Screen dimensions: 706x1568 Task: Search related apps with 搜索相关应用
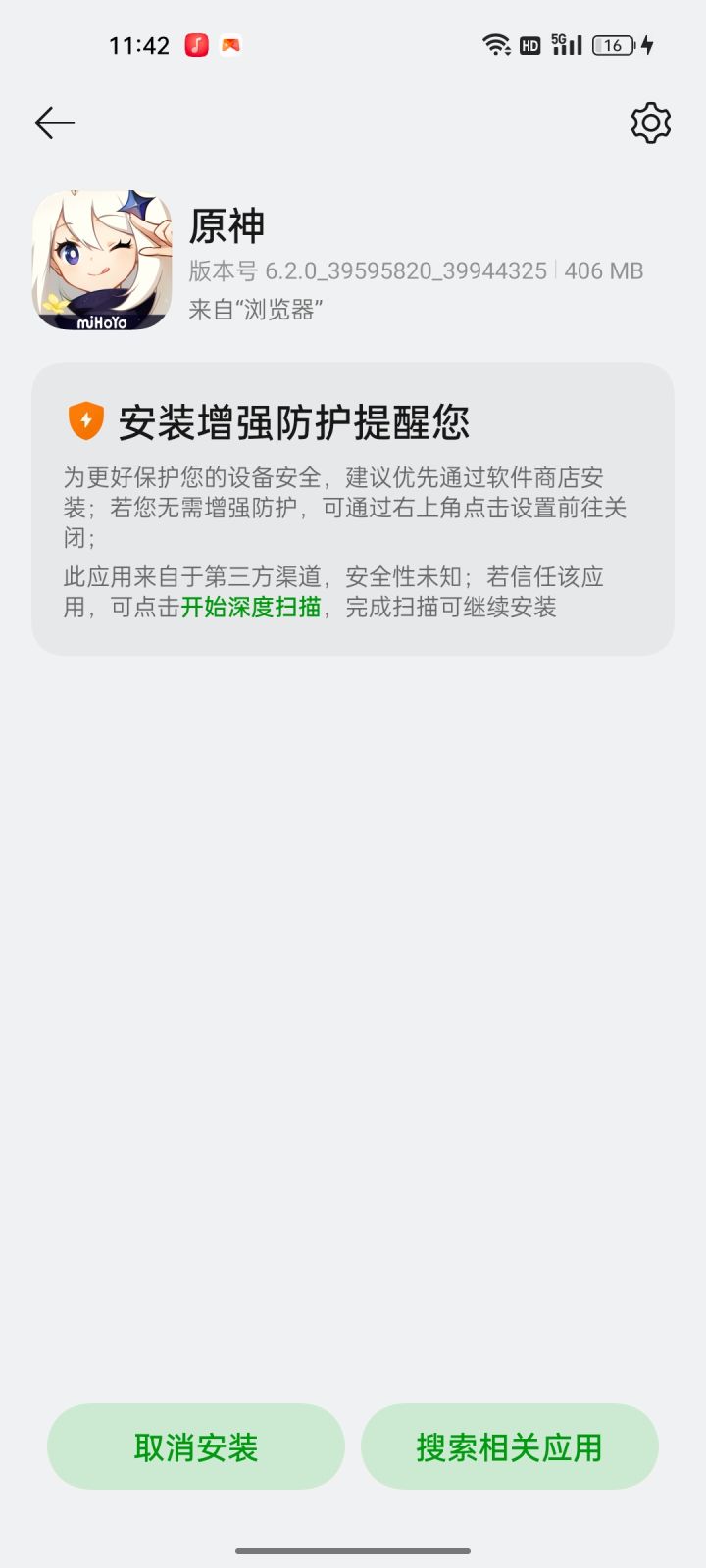coord(510,1445)
